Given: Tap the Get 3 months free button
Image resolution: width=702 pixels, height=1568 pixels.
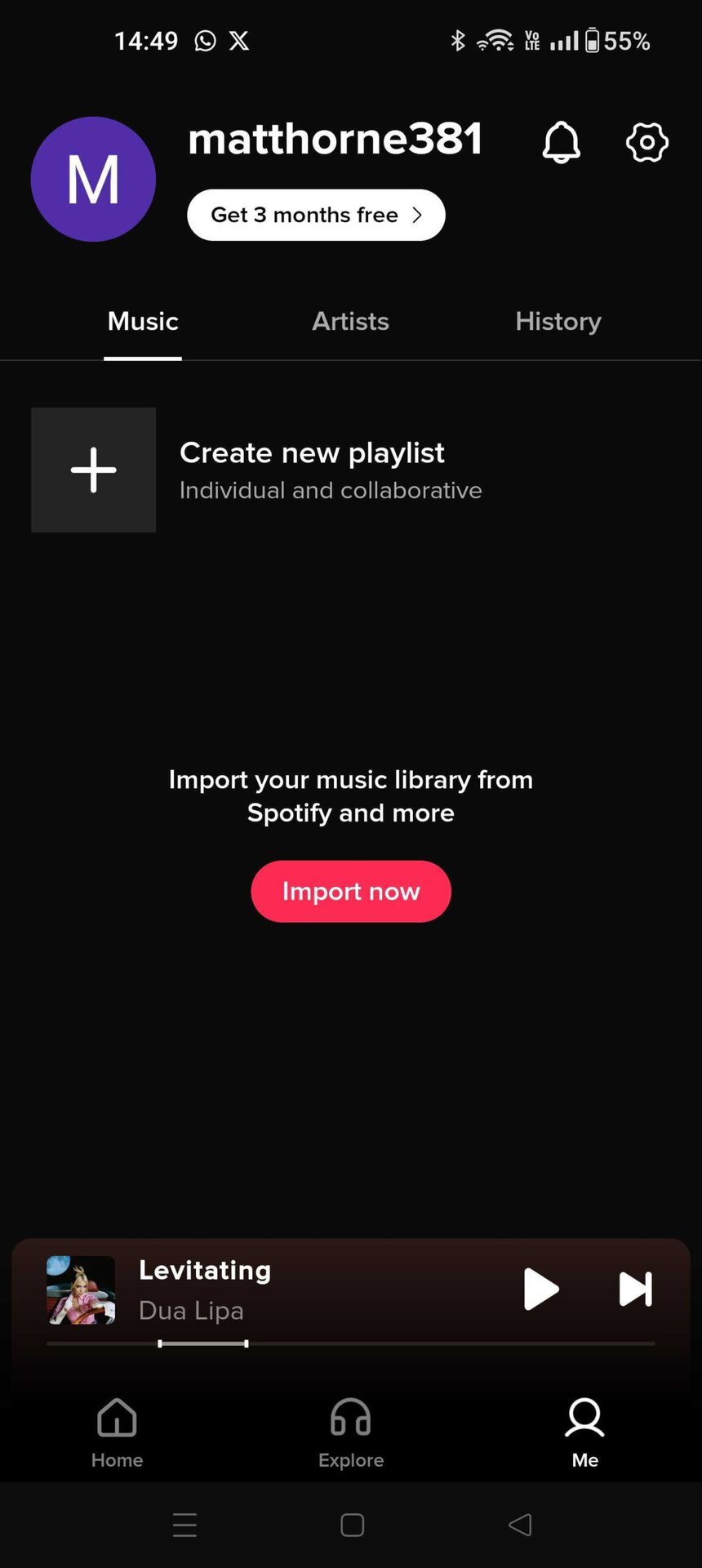Looking at the screenshot, I should (x=316, y=215).
